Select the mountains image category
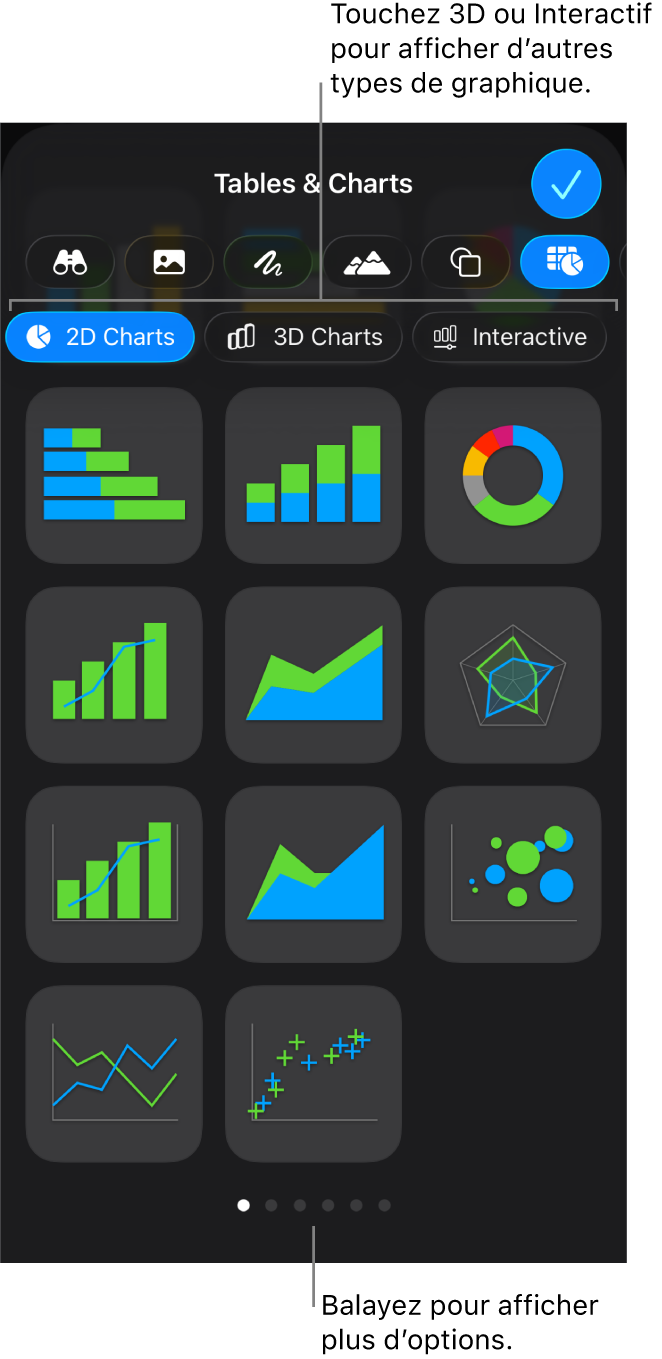Viewport: 662px width, 1359px height. [367, 262]
